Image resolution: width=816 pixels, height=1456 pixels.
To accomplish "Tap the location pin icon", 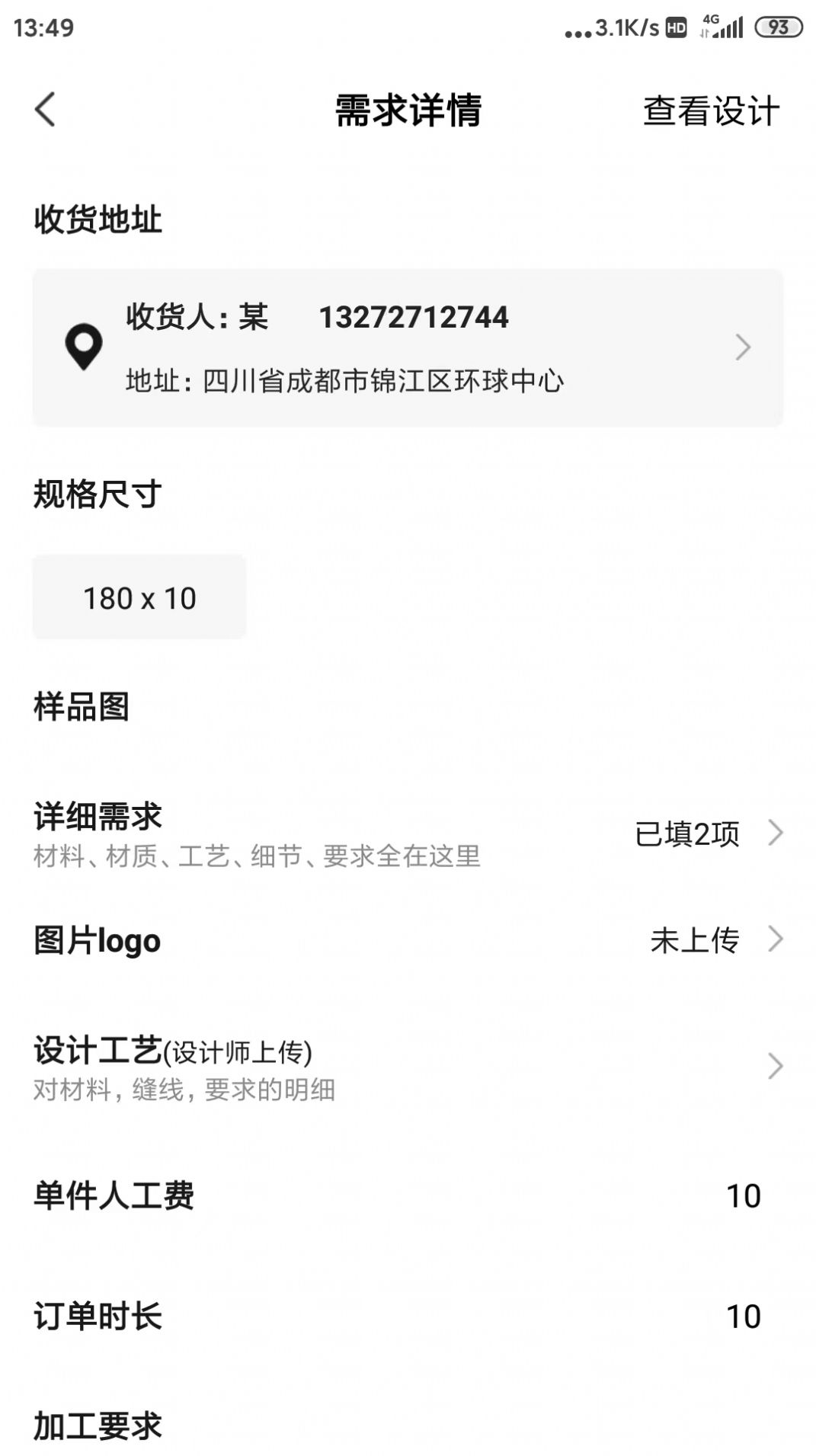I will pos(84,347).
